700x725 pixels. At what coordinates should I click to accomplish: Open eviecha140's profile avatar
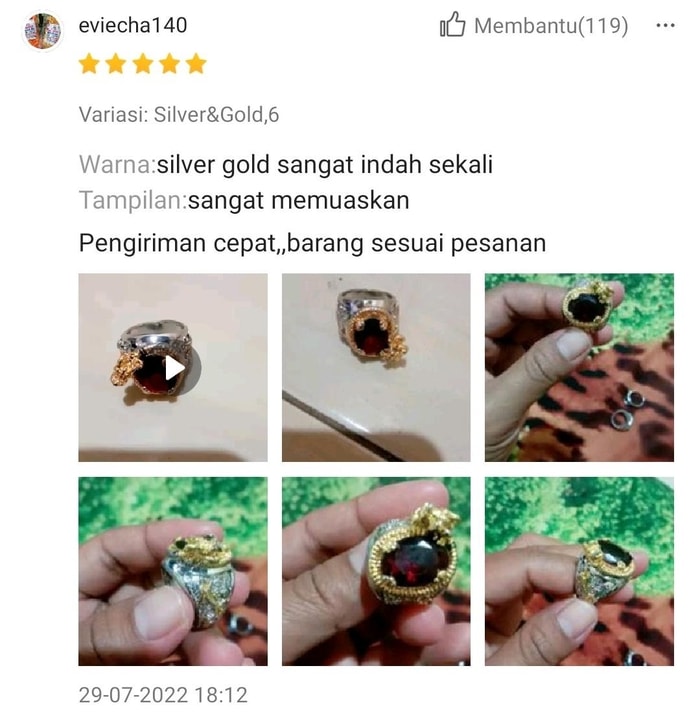(x=43, y=31)
